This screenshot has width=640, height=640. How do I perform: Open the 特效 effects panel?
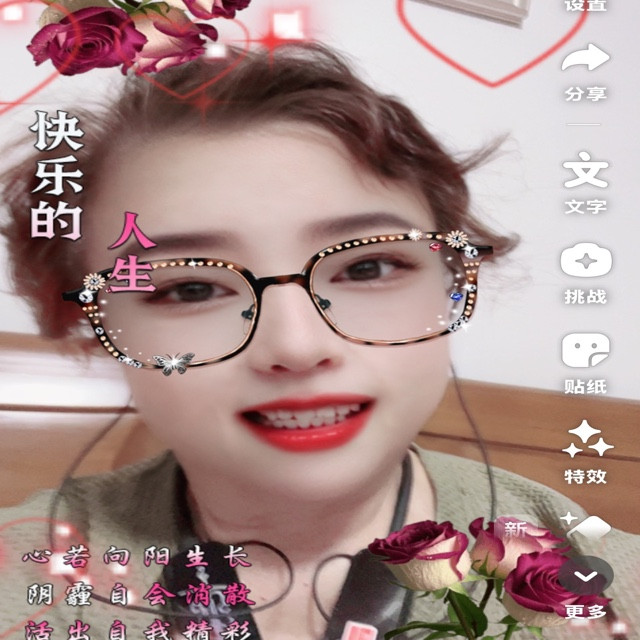[587, 452]
